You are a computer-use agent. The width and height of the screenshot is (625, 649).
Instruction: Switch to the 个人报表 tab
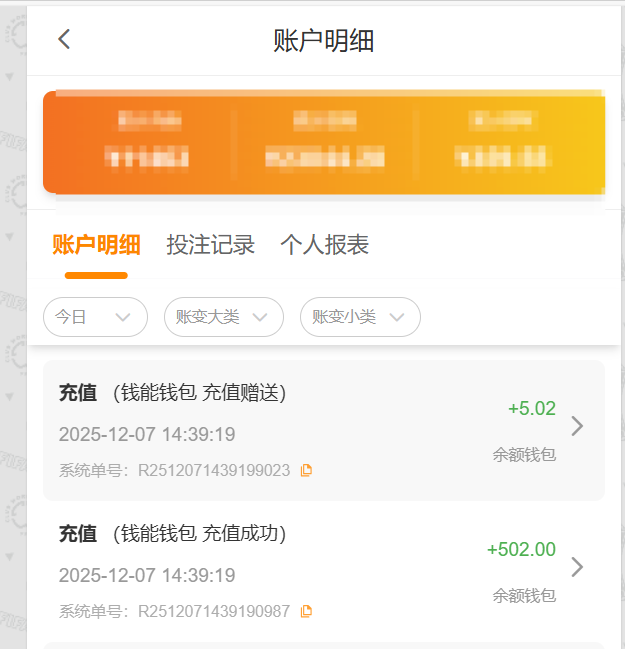325,245
